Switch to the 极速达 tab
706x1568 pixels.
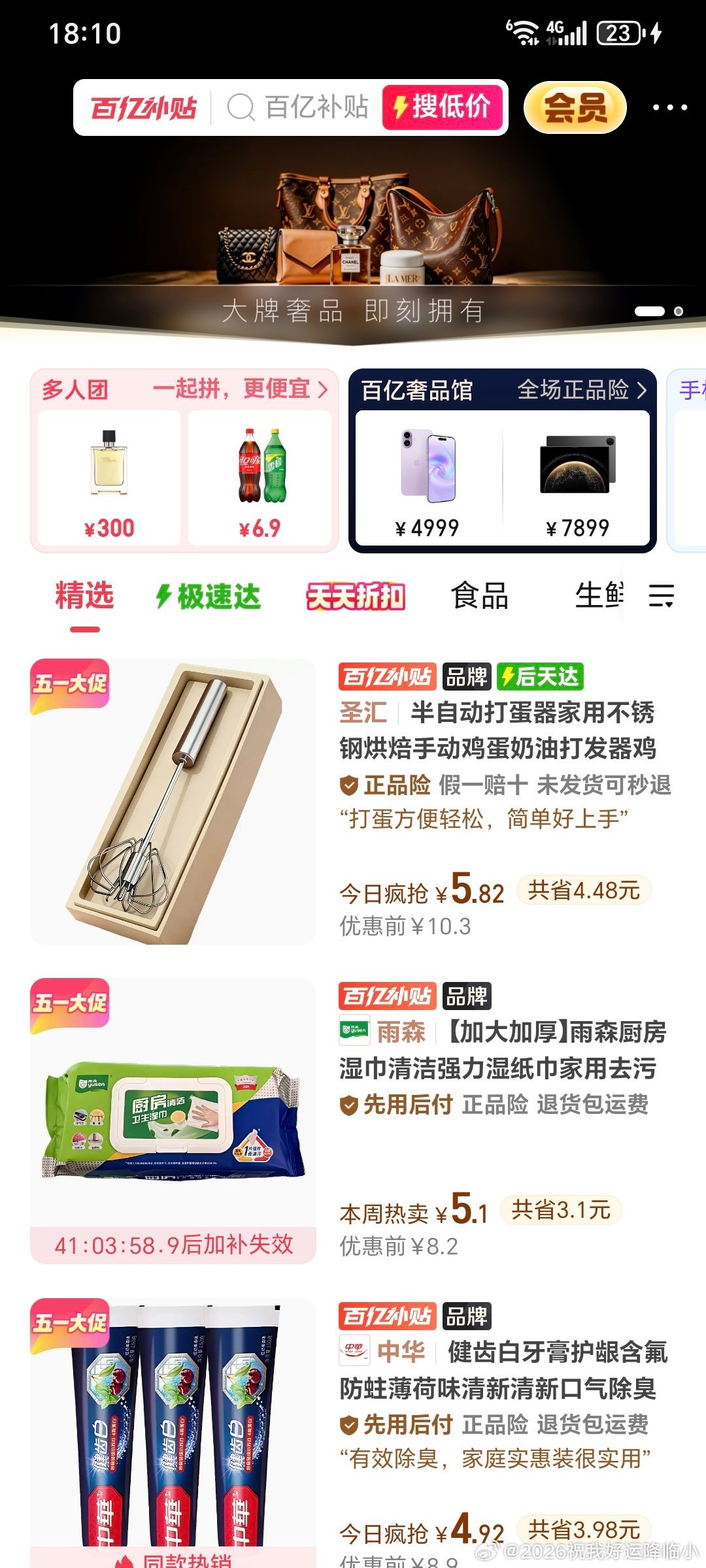(x=208, y=596)
